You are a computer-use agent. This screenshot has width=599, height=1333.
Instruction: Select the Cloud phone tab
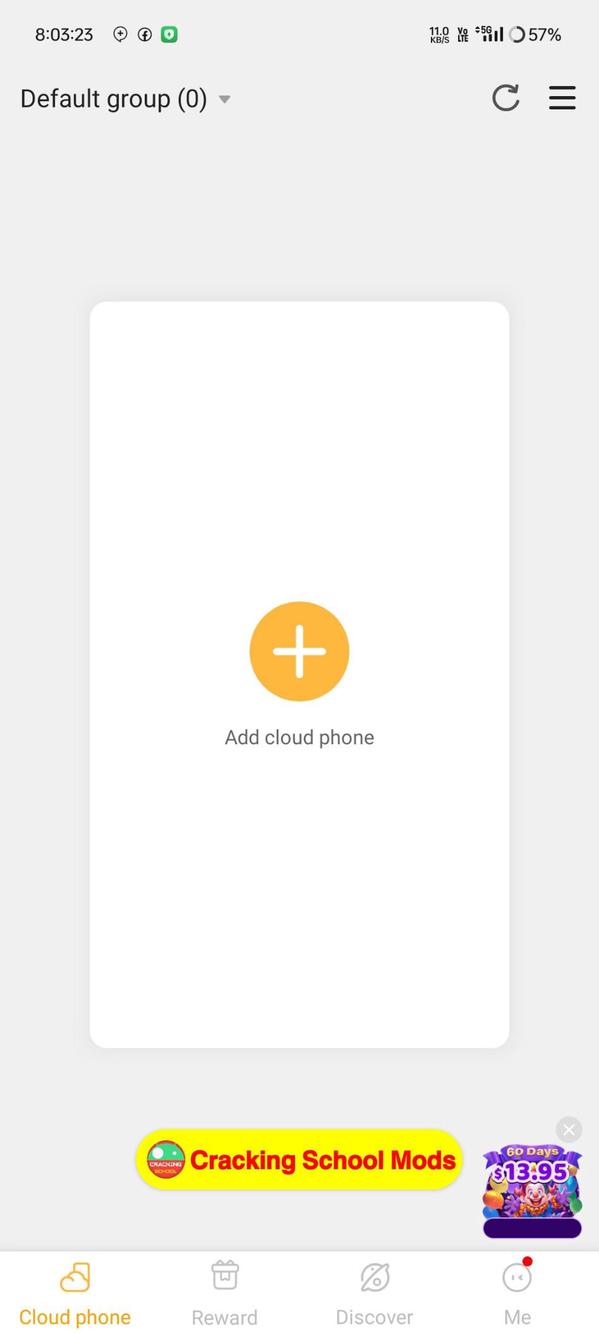[x=75, y=1293]
